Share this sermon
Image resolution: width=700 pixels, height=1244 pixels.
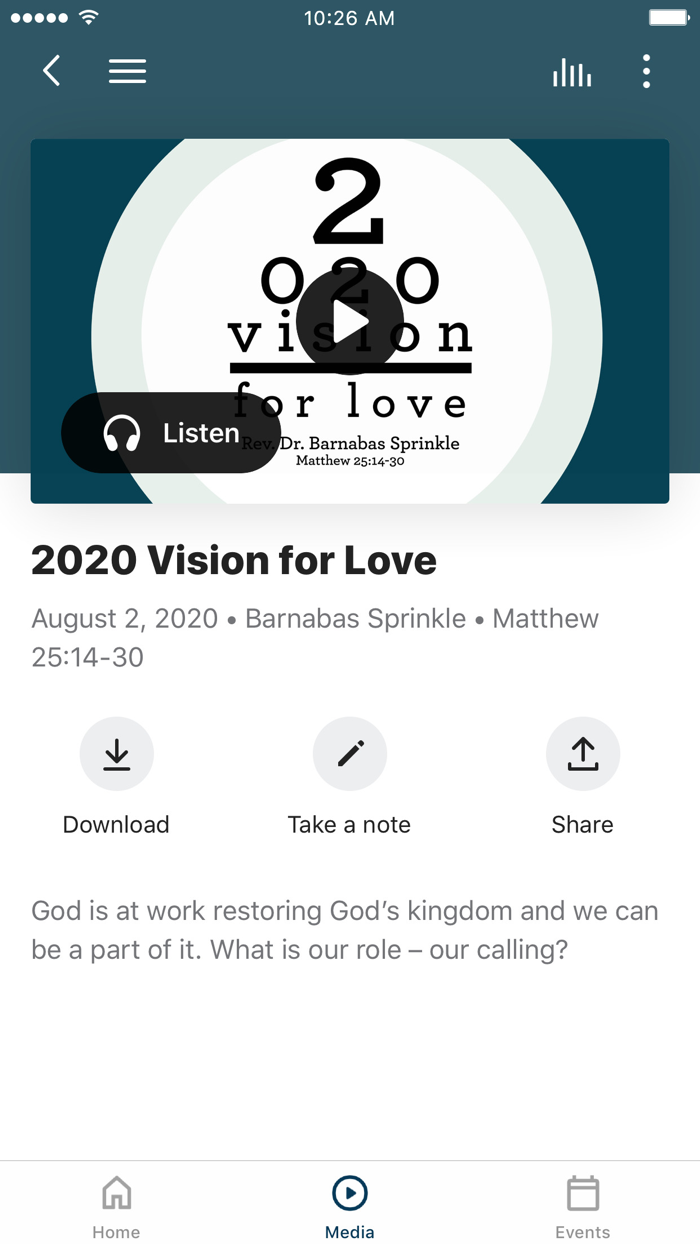click(583, 754)
